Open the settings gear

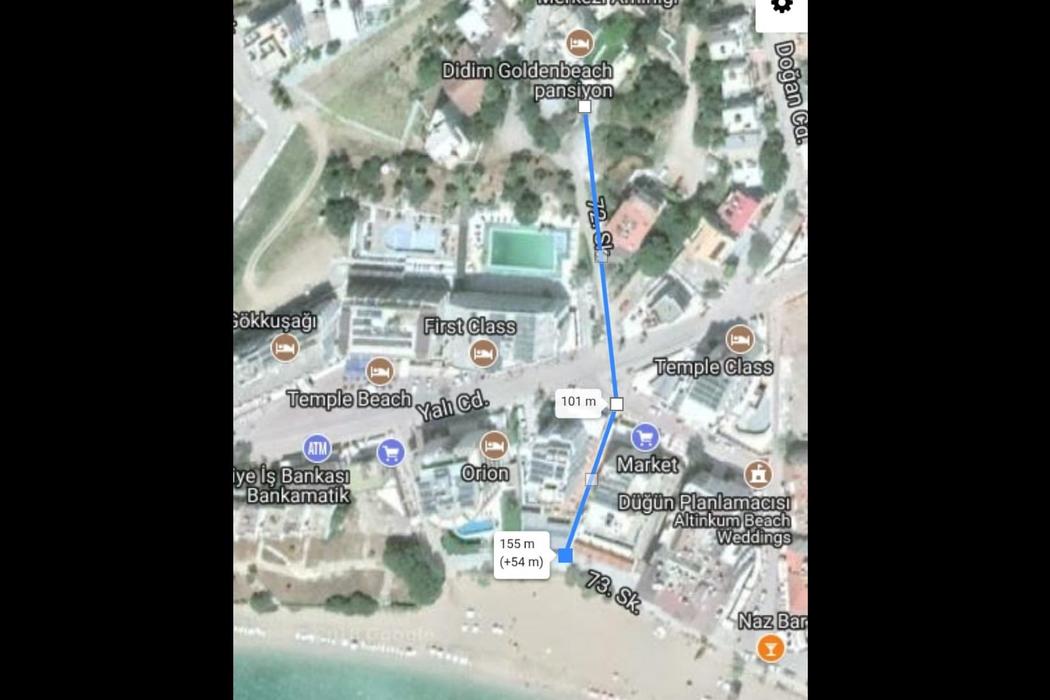click(x=781, y=6)
